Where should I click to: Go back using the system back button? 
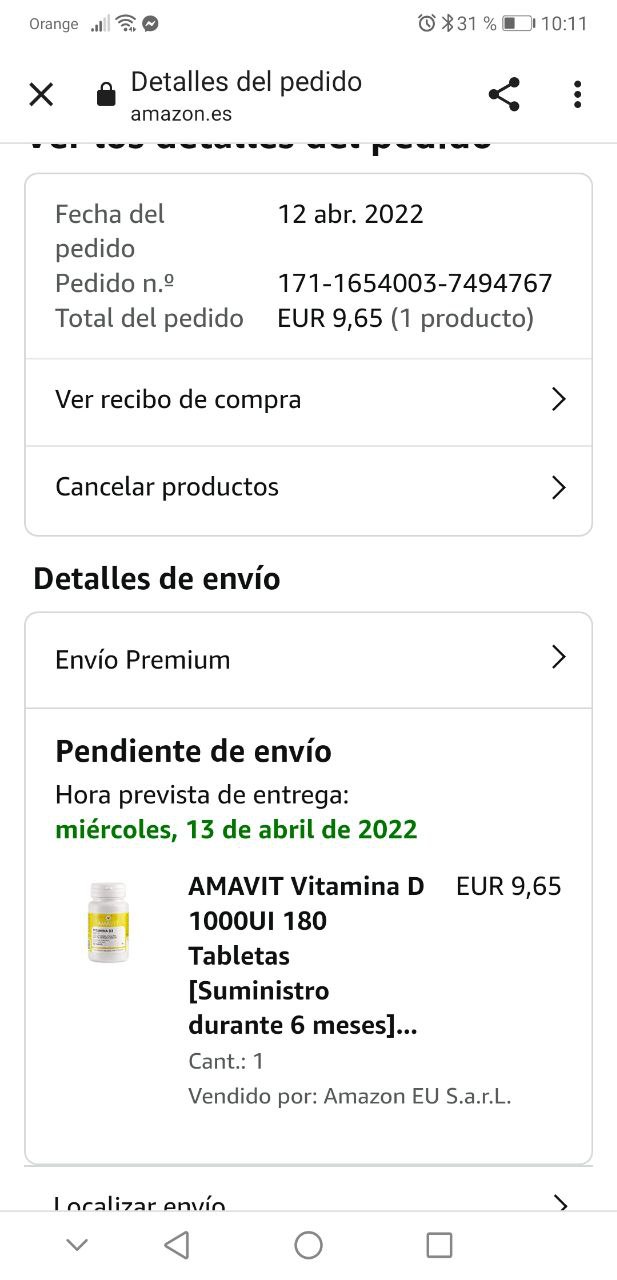pos(177,1245)
